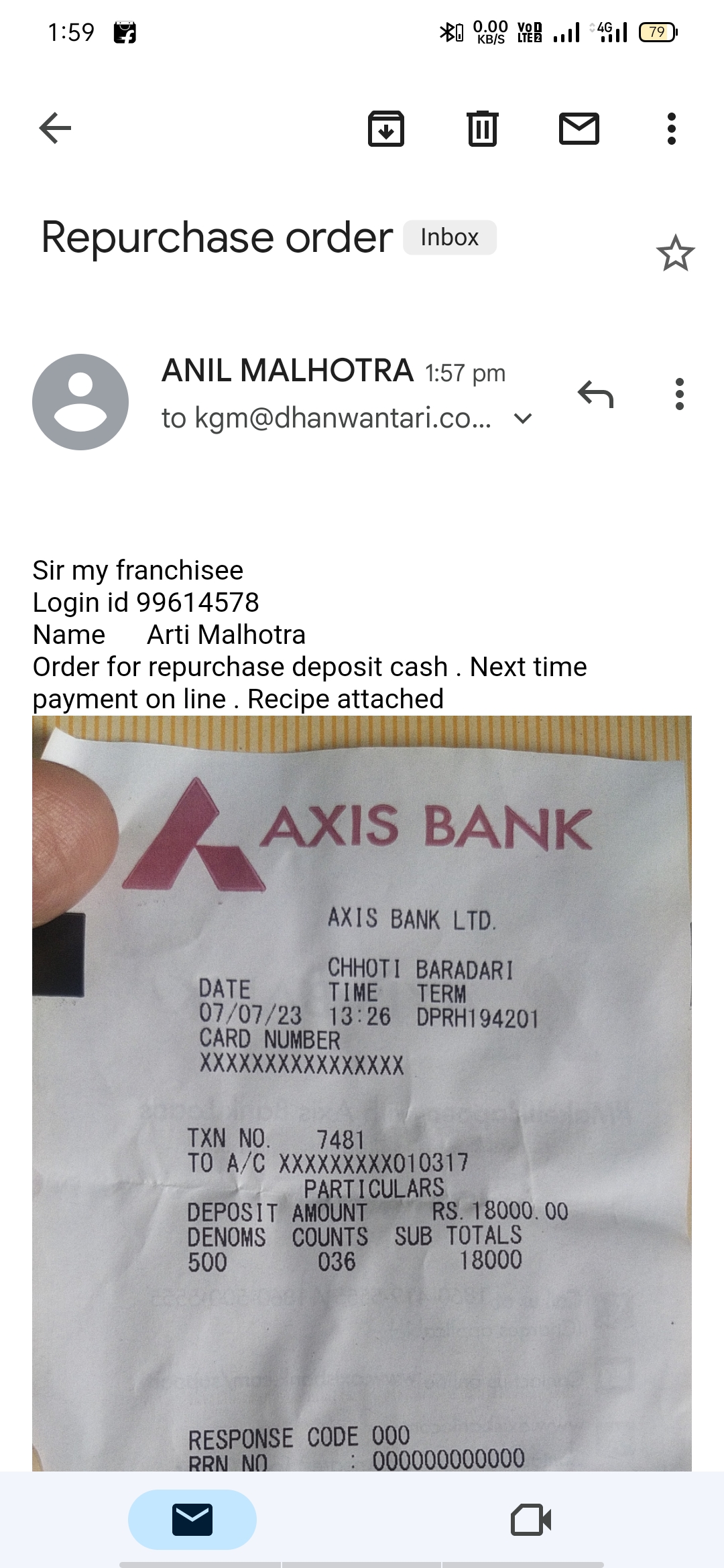This screenshot has height=1568, width=724.
Task: Open message options beside the reply arrow
Action: (x=680, y=394)
